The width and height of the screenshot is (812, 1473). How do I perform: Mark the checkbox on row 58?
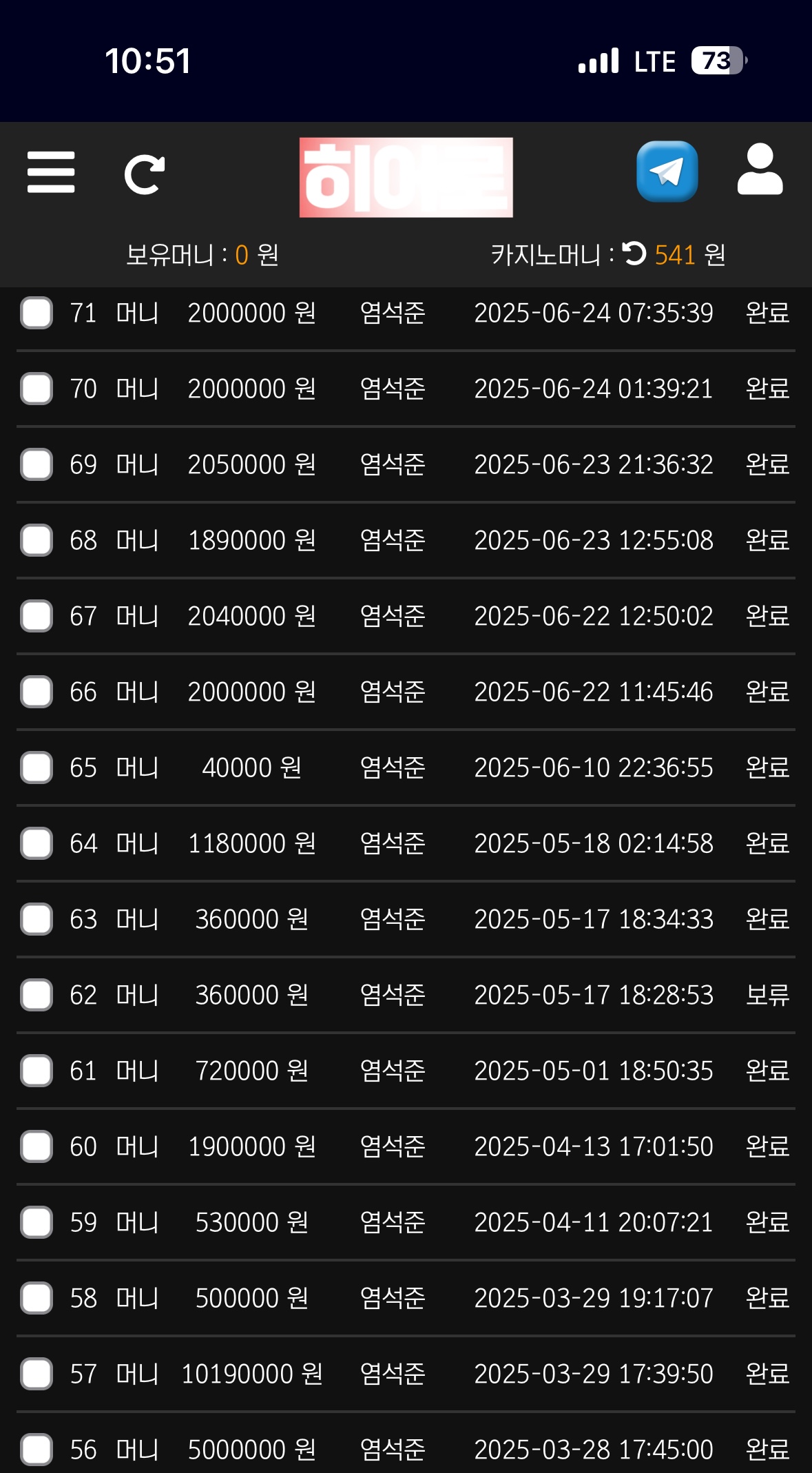37,1298
